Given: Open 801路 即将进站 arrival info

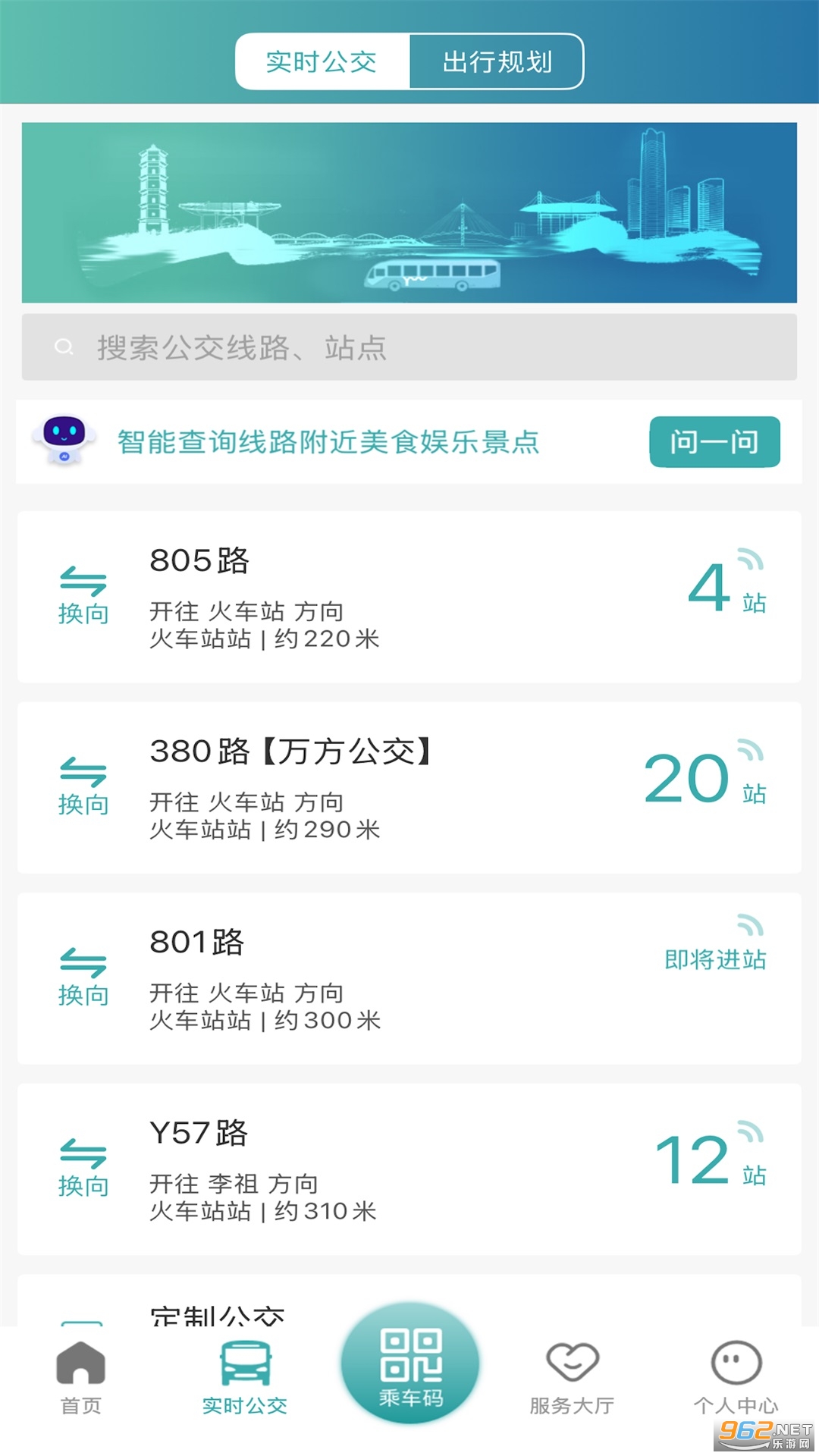Looking at the screenshot, I should [x=714, y=959].
